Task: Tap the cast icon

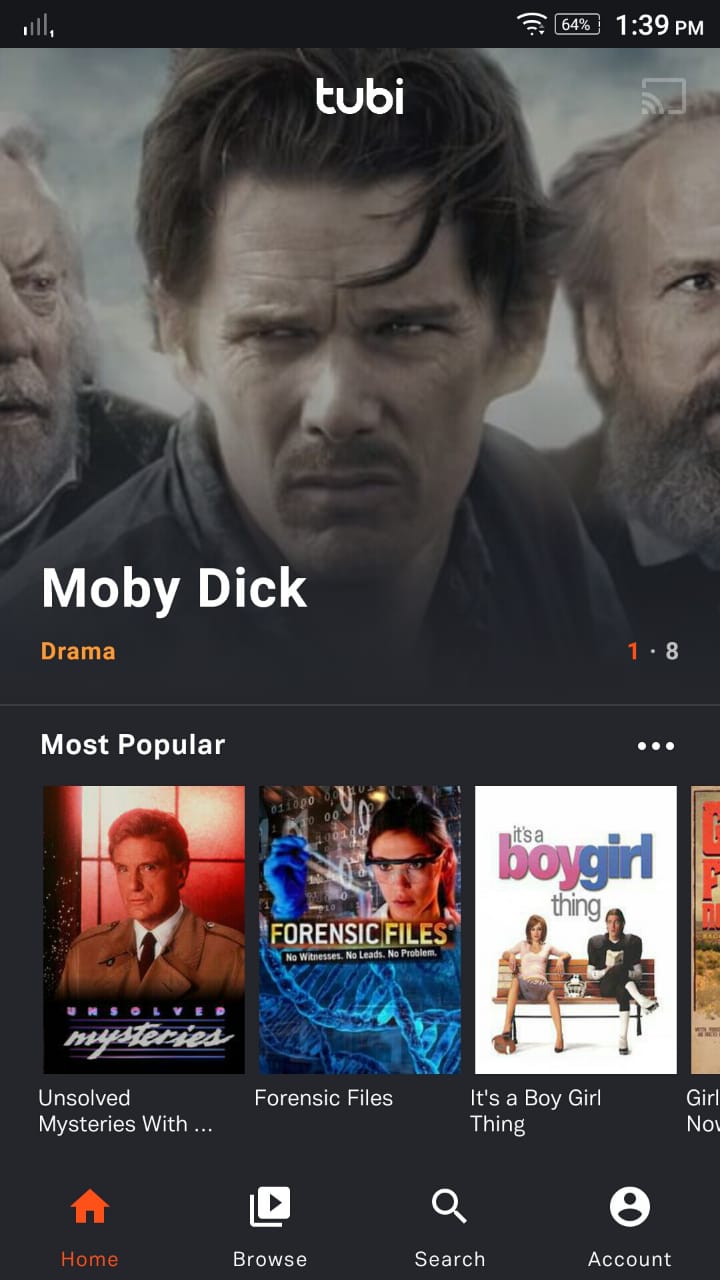Action: click(x=663, y=96)
